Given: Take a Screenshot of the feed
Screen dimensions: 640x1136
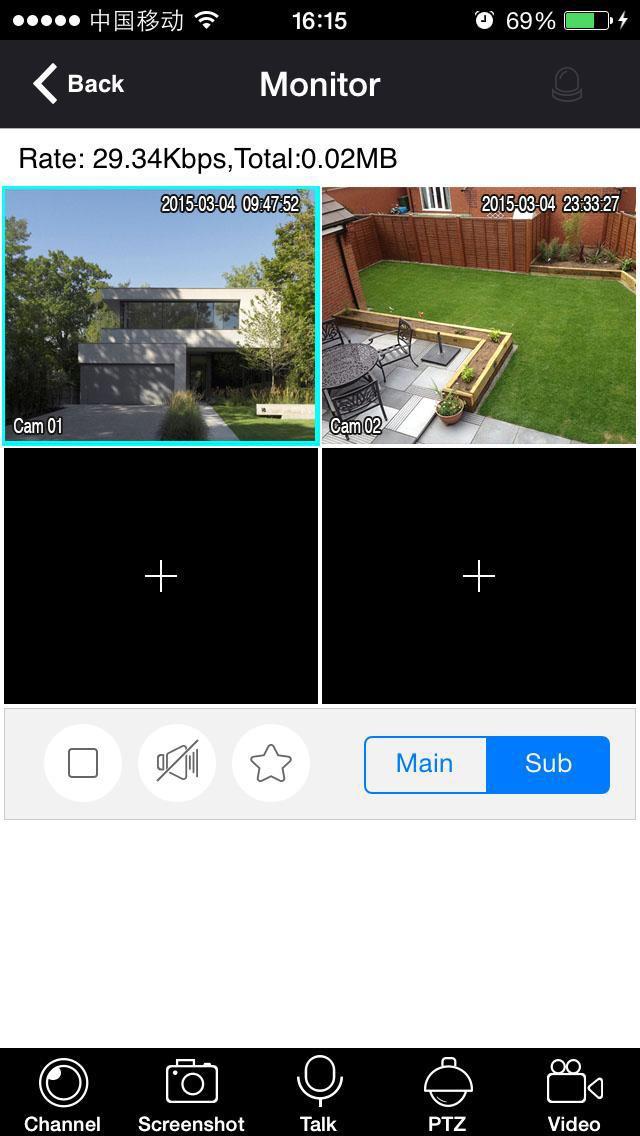Looking at the screenshot, I should pos(191,1094).
